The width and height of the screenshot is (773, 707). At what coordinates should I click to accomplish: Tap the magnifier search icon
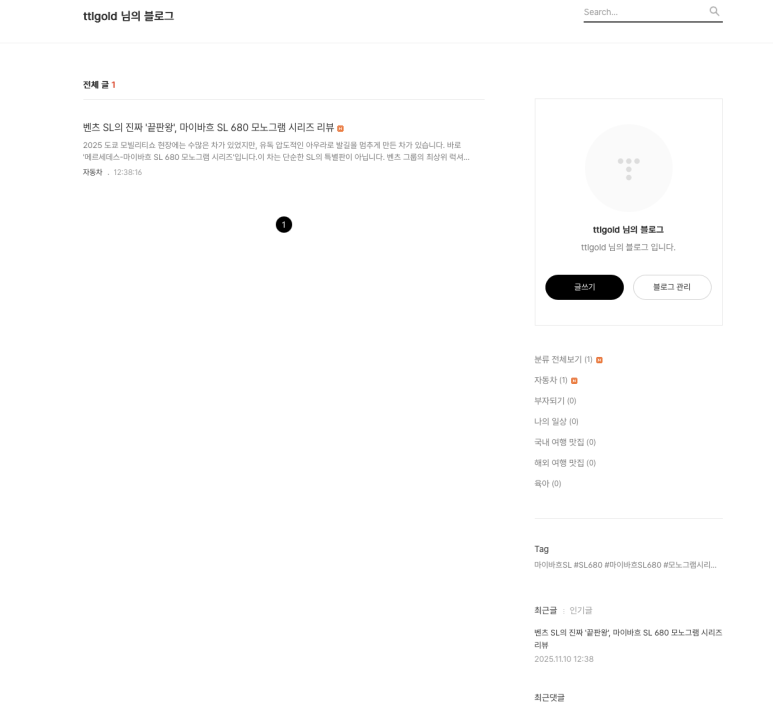pos(714,12)
